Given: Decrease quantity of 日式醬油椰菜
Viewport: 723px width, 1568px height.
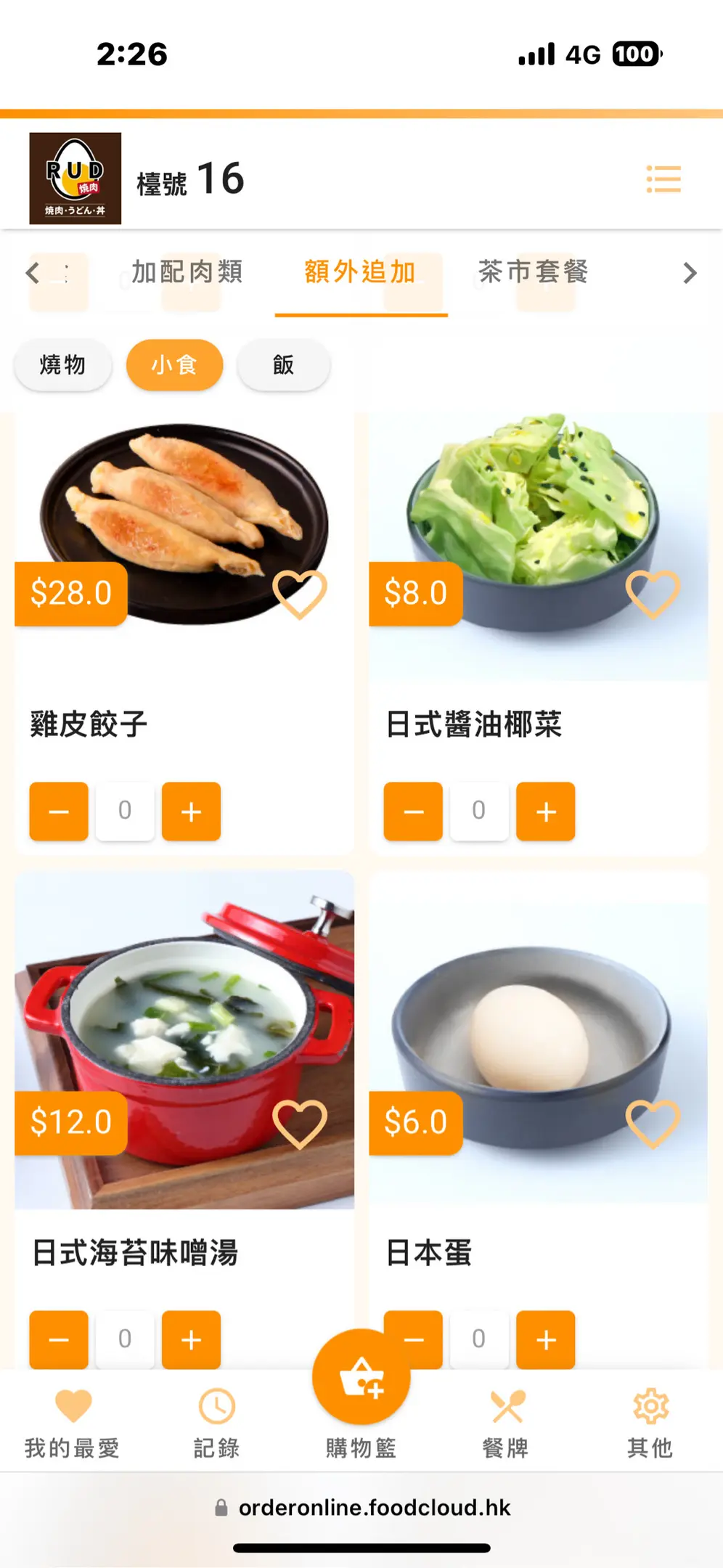Looking at the screenshot, I should pyautogui.click(x=413, y=811).
